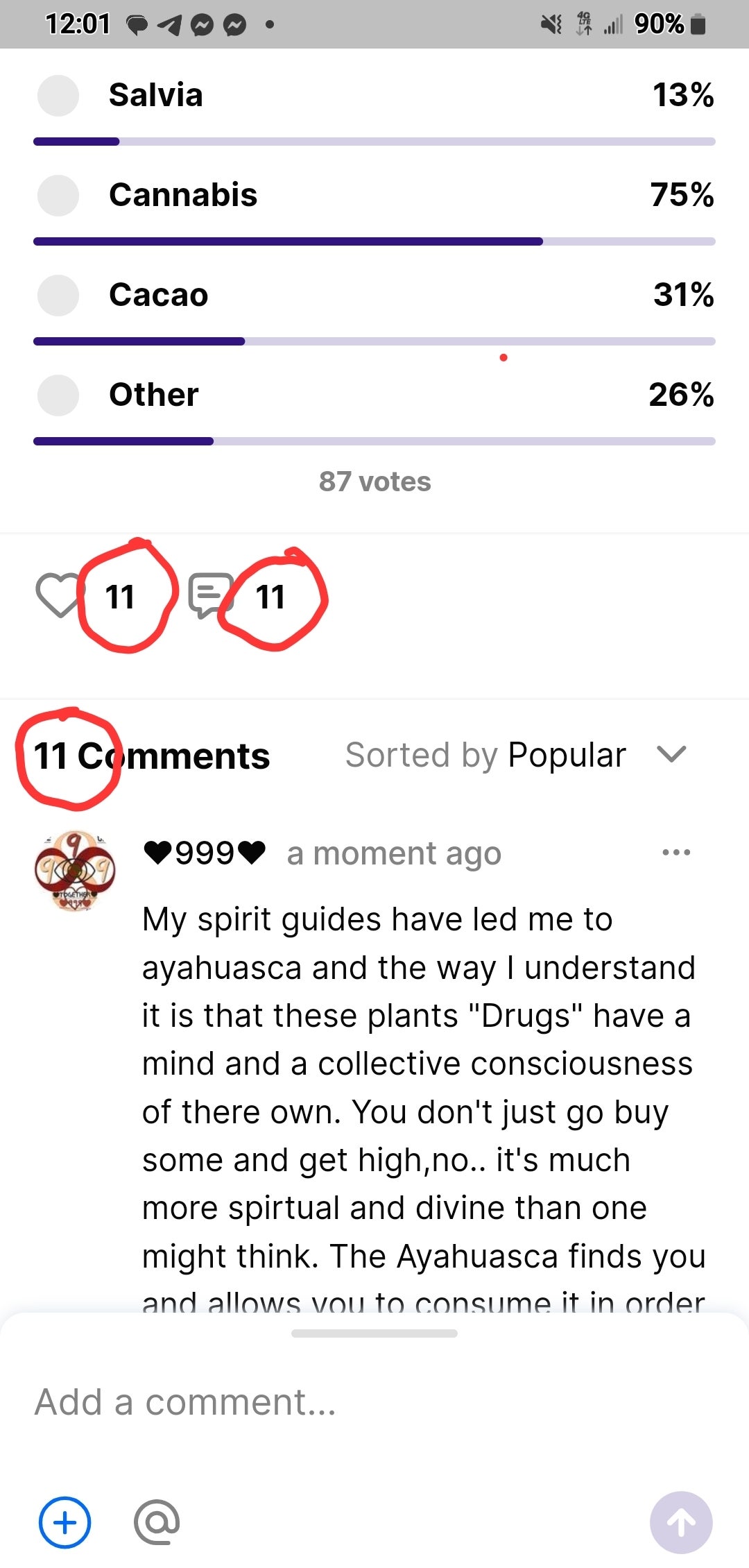The image size is (749, 1568).
Task: Add an attachment with the plus icon
Action: [64, 1523]
